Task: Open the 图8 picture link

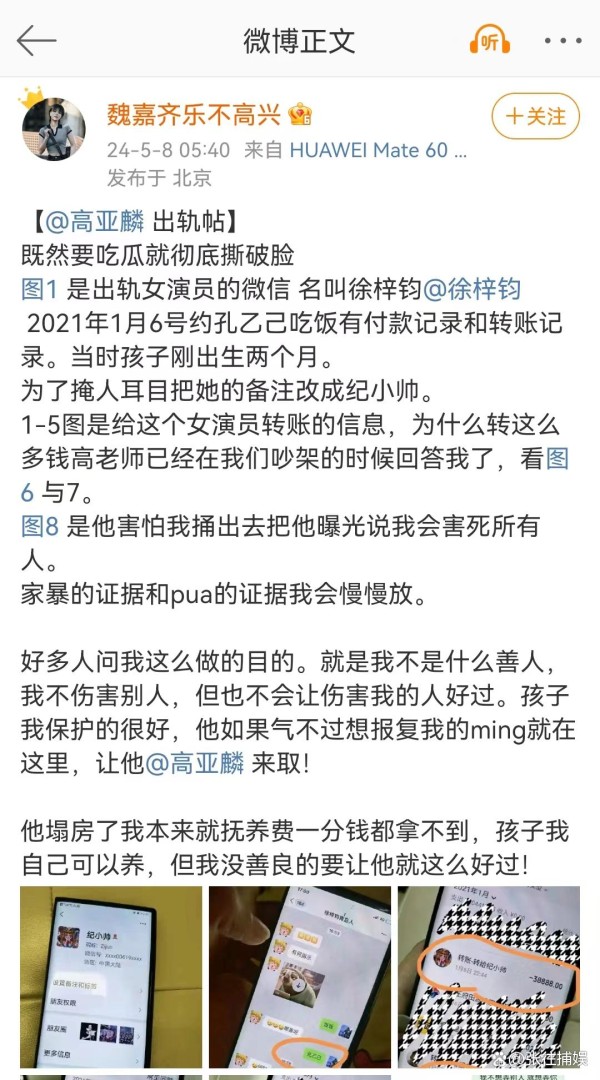Action: 43,525
